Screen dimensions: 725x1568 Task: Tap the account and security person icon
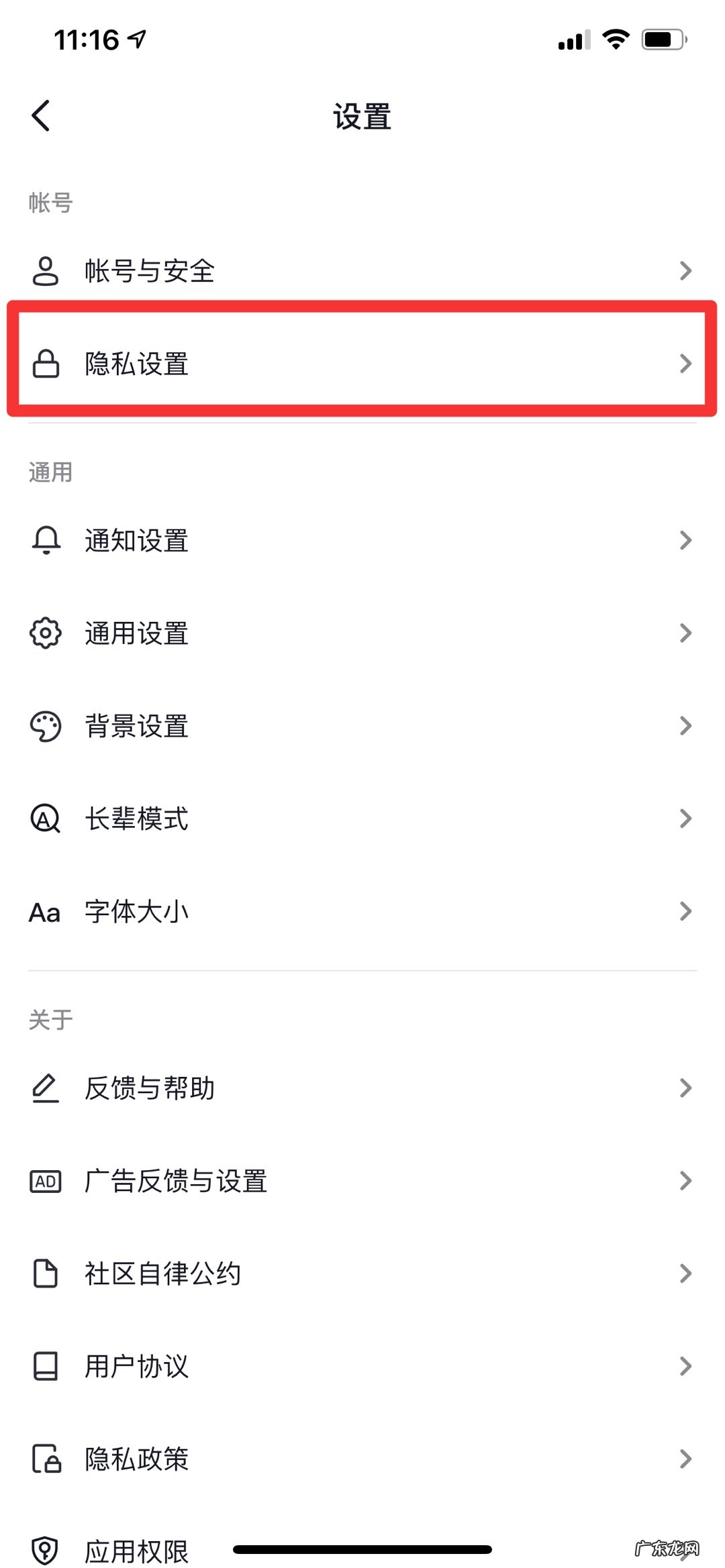(x=44, y=270)
